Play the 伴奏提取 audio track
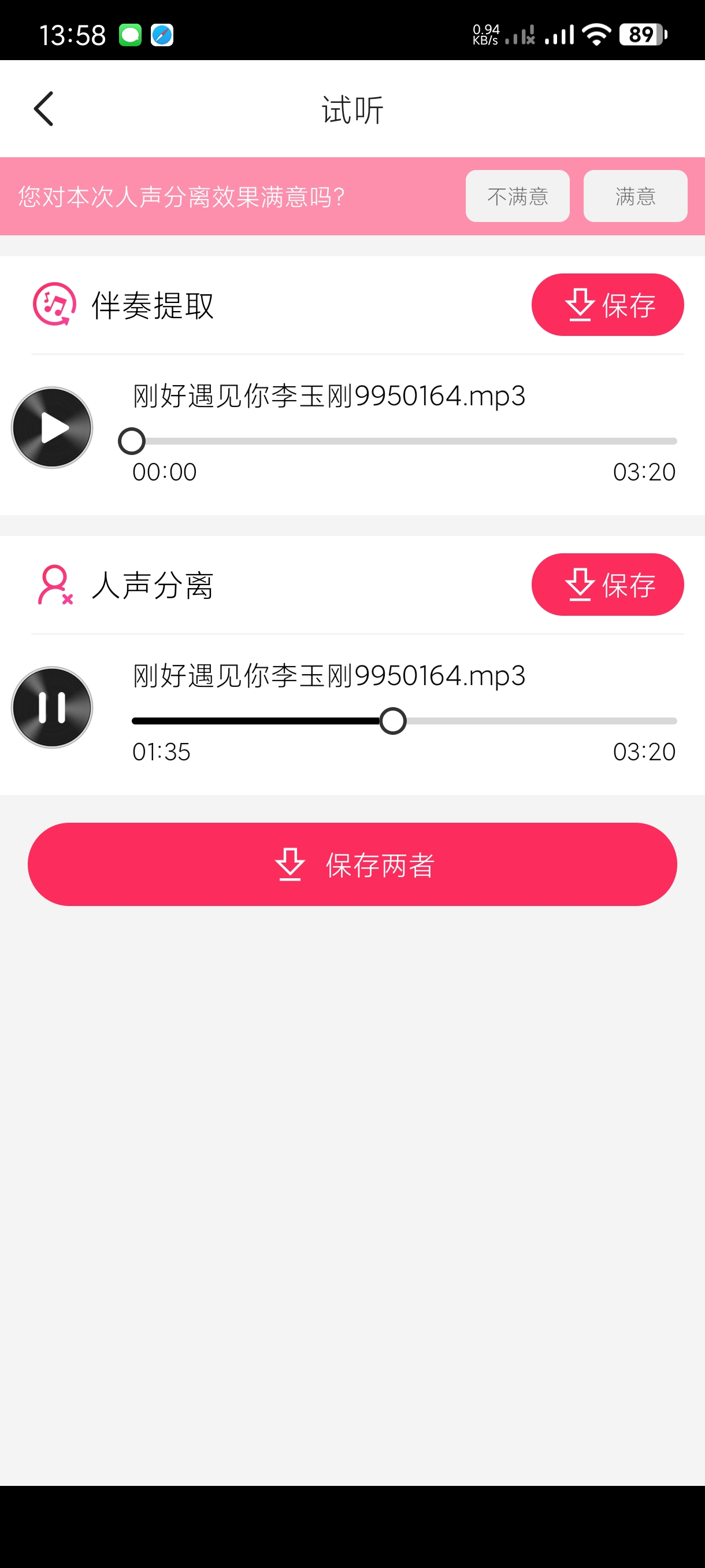The height and width of the screenshot is (1568, 705). click(x=53, y=427)
